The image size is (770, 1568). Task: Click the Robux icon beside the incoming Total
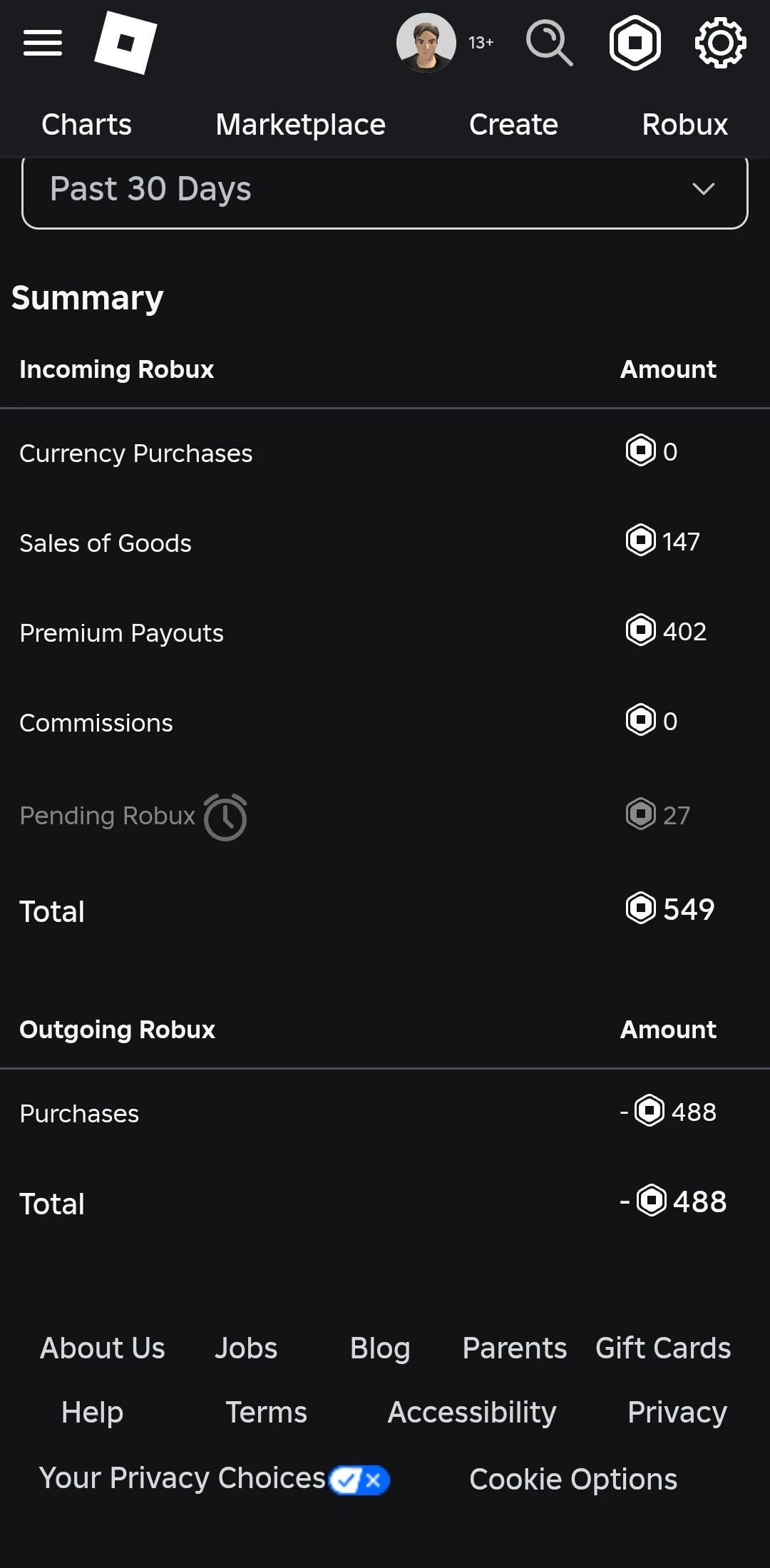pyautogui.click(x=640, y=908)
